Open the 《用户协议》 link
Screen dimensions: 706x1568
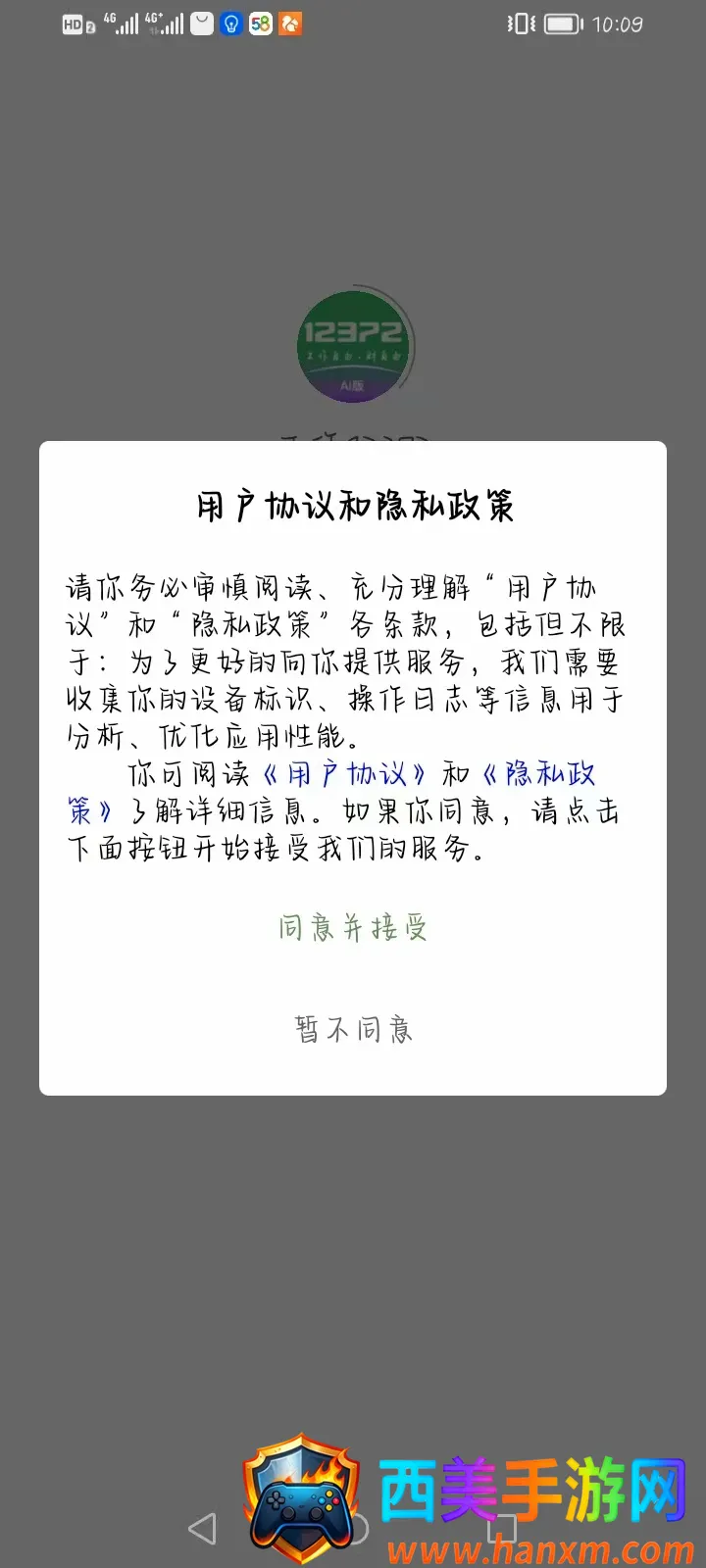click(344, 774)
